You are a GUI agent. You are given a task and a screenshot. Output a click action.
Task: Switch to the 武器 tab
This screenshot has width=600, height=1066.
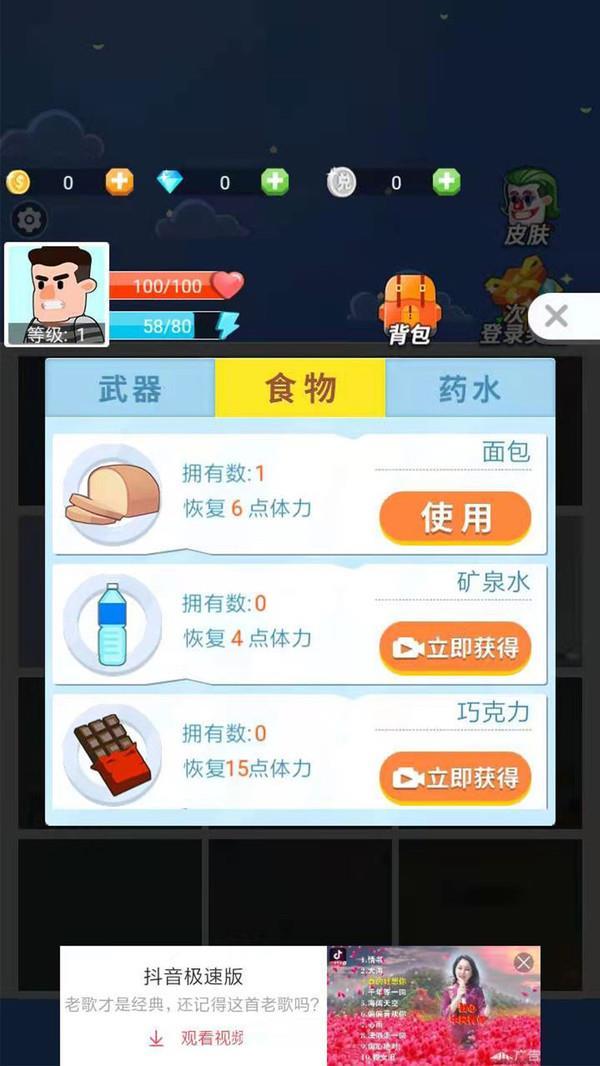point(130,389)
